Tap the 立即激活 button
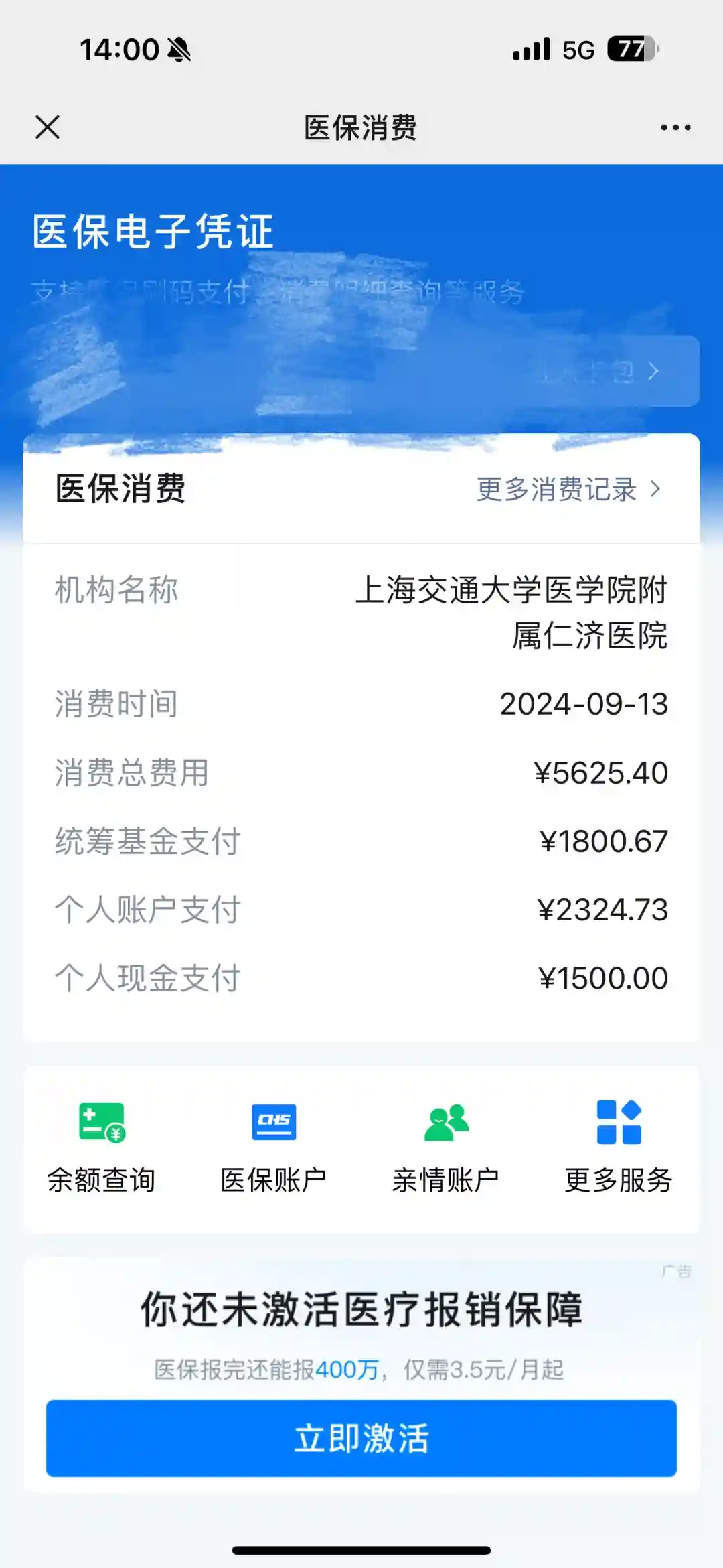The width and height of the screenshot is (723, 1568). click(x=361, y=1438)
